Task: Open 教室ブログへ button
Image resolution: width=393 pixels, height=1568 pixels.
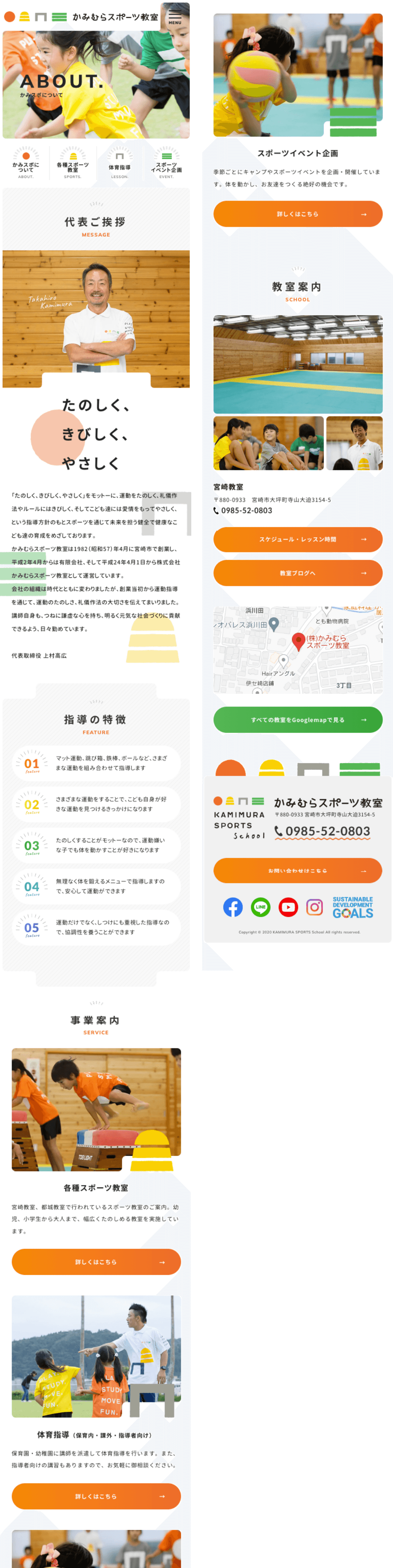Action: pyautogui.click(x=297, y=573)
